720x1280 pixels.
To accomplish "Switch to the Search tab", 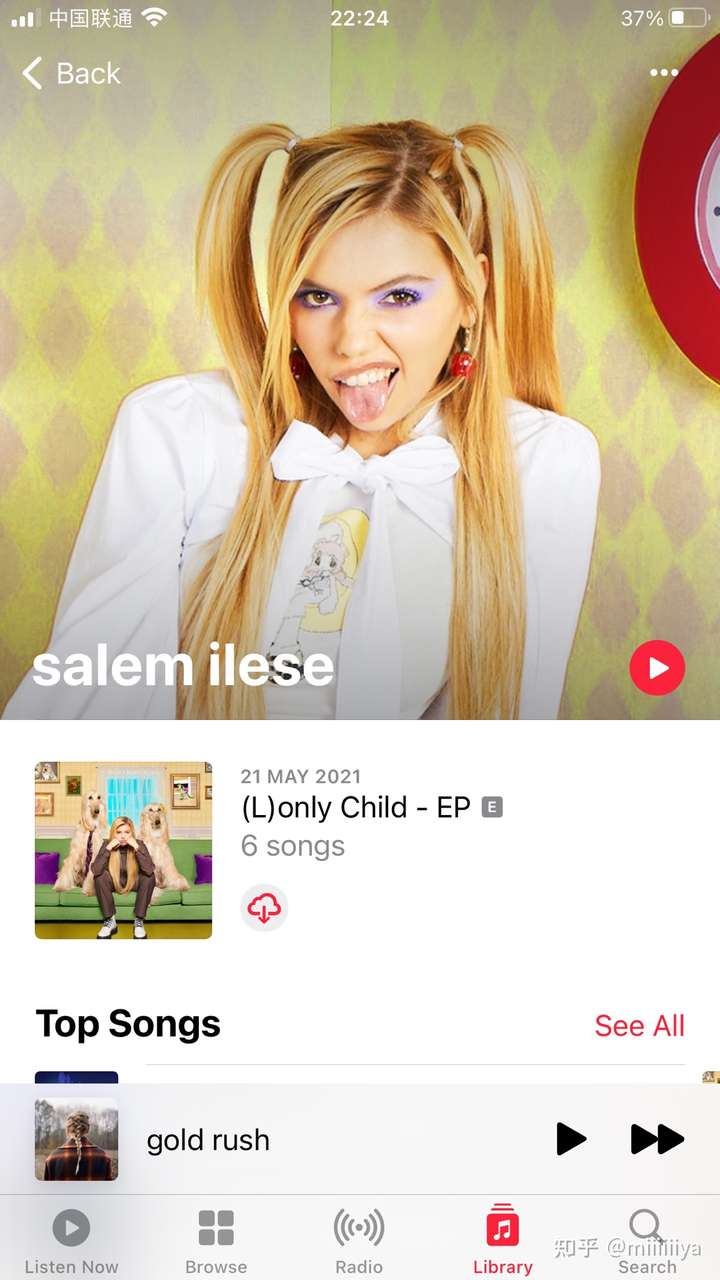I will [646, 1240].
